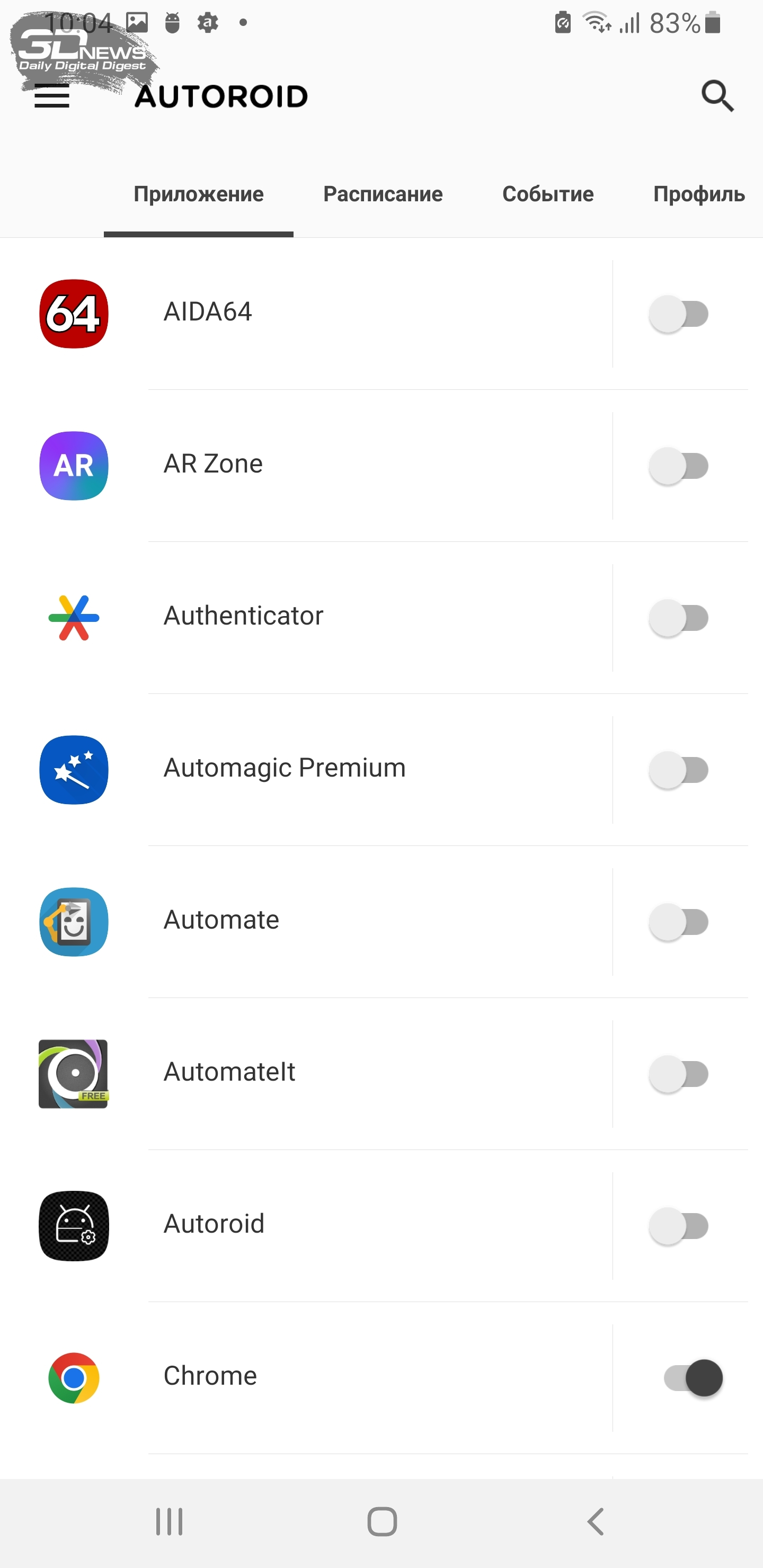This screenshot has width=763, height=1568.
Task: Open the hamburger drawer menu
Action: click(52, 96)
